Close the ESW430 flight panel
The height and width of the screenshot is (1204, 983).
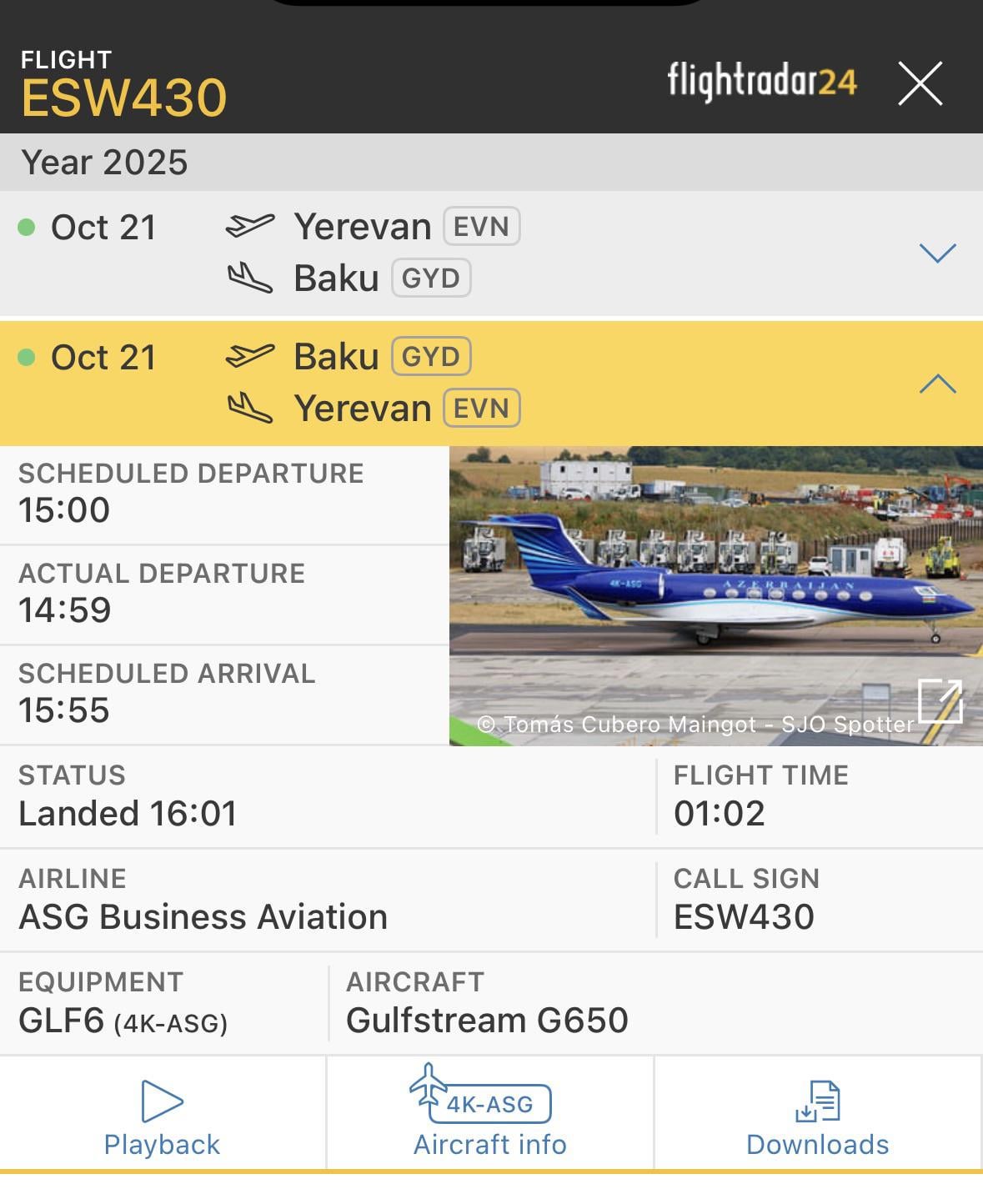[920, 83]
